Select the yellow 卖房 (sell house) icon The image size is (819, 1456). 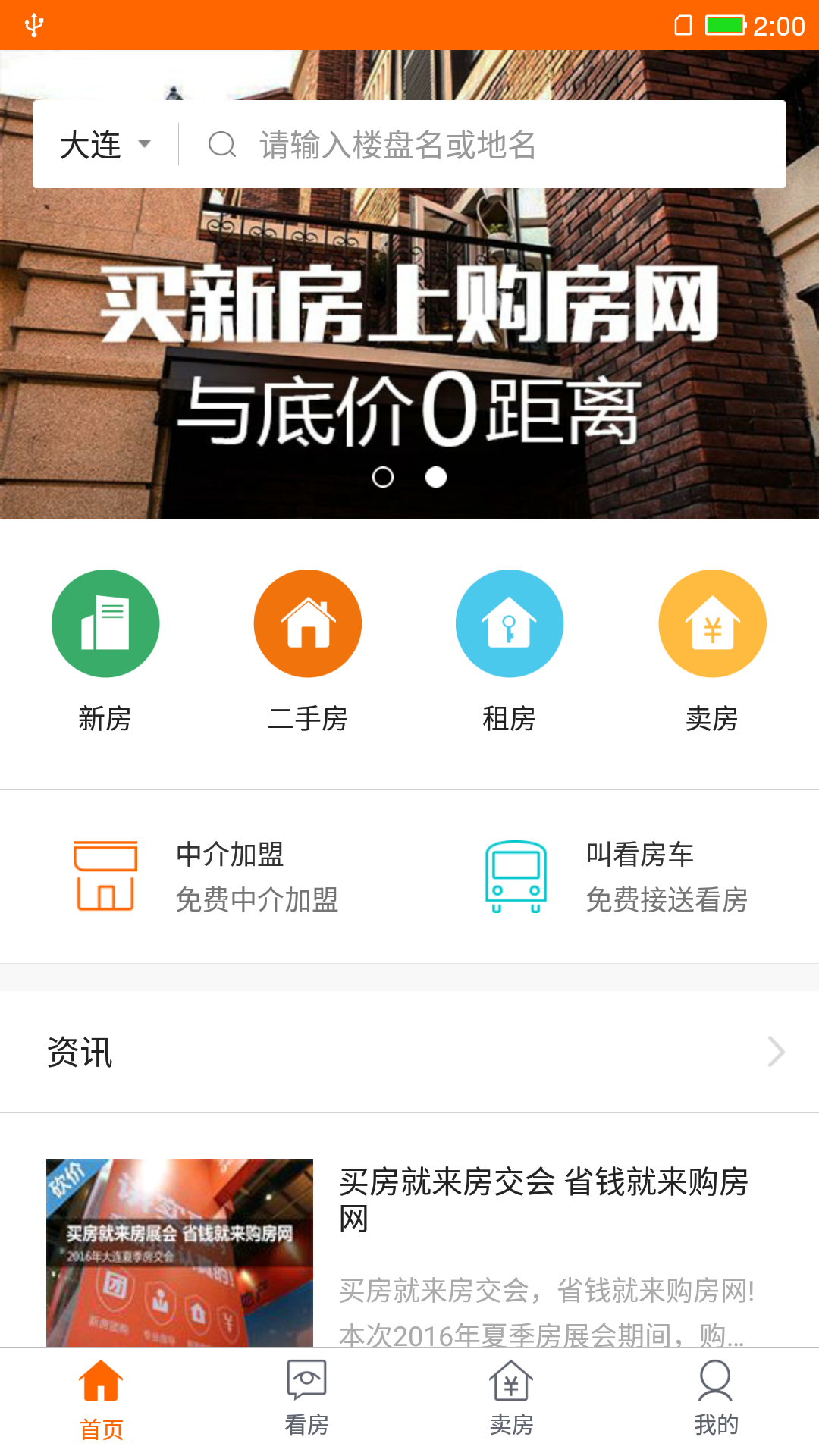pyautogui.click(x=711, y=623)
